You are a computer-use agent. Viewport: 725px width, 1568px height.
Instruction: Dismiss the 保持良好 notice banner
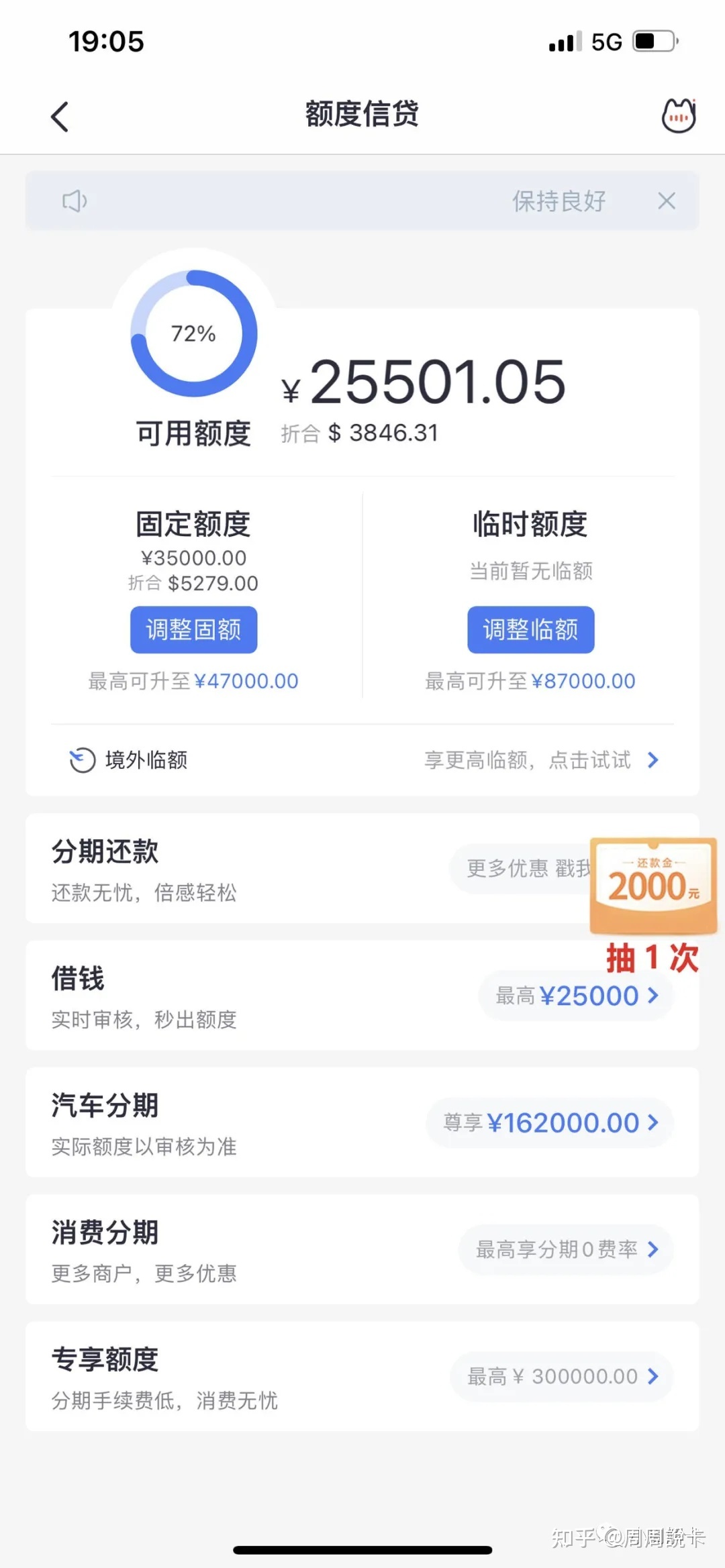pos(667,201)
